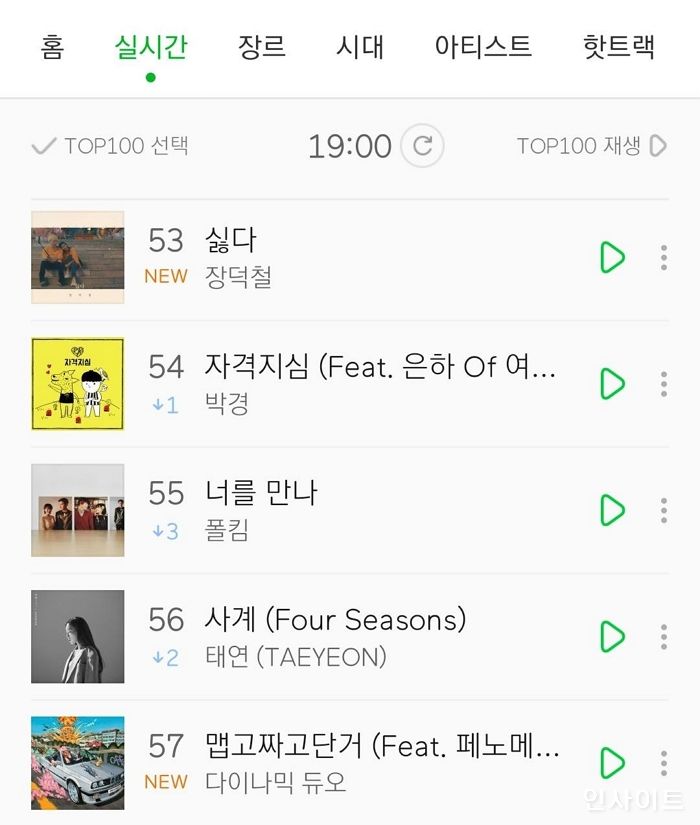Open more options for 사계 (Four Seasons)

coord(663,636)
